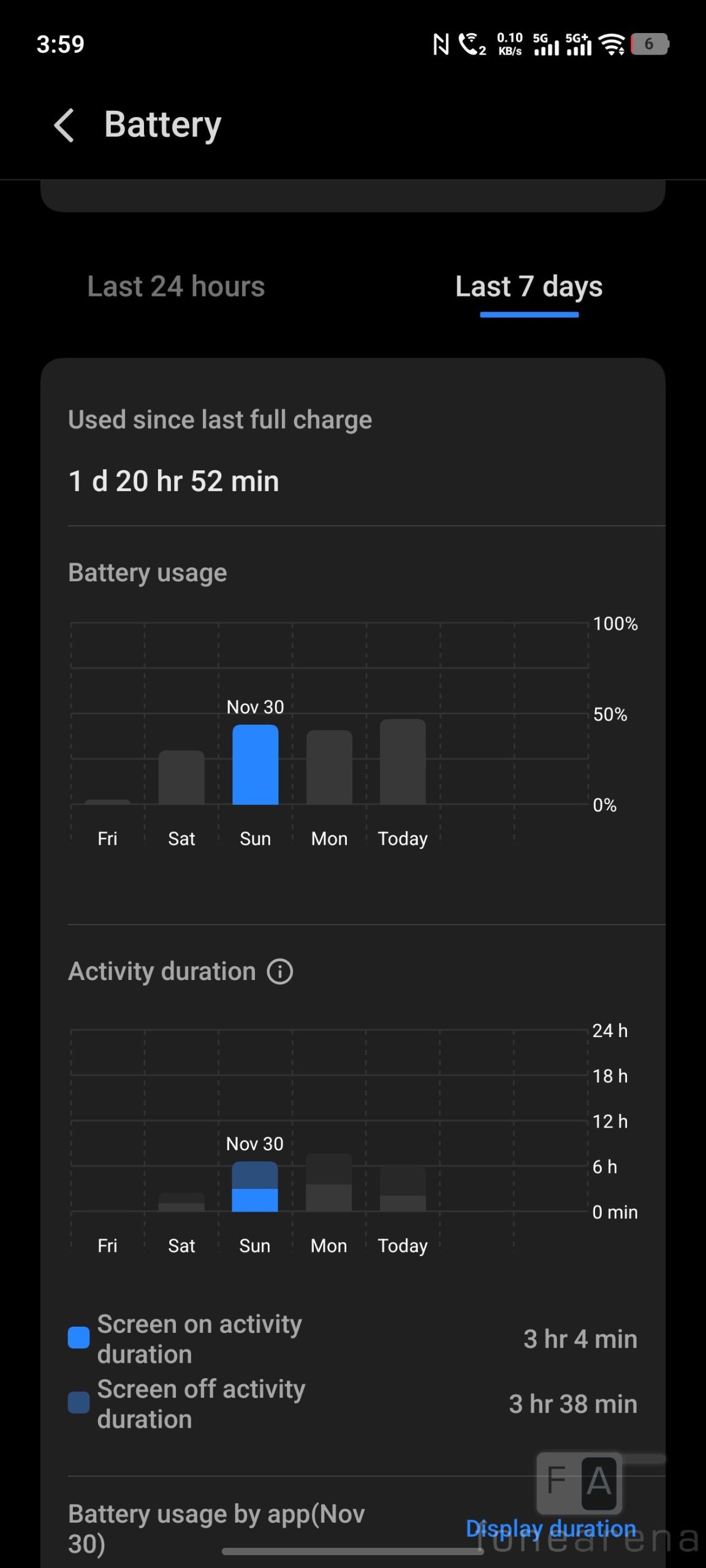Open the Activity duration info icon
706x1568 pixels.
point(280,971)
